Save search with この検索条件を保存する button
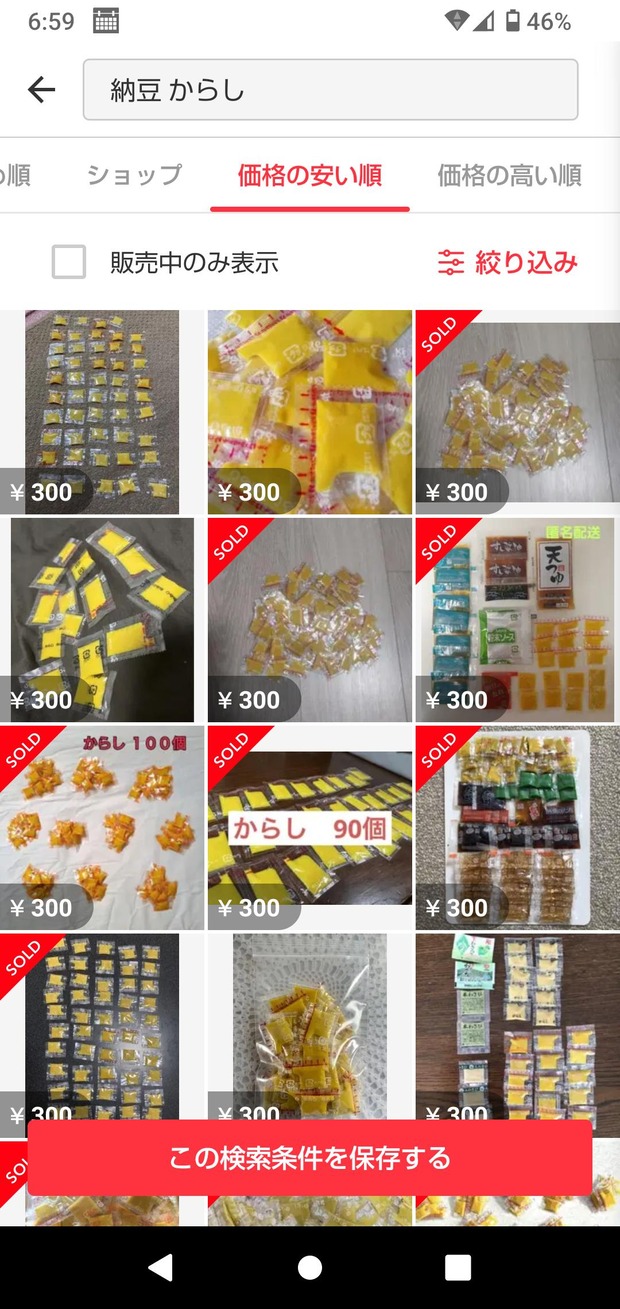The image size is (620, 1309). pos(310,1158)
